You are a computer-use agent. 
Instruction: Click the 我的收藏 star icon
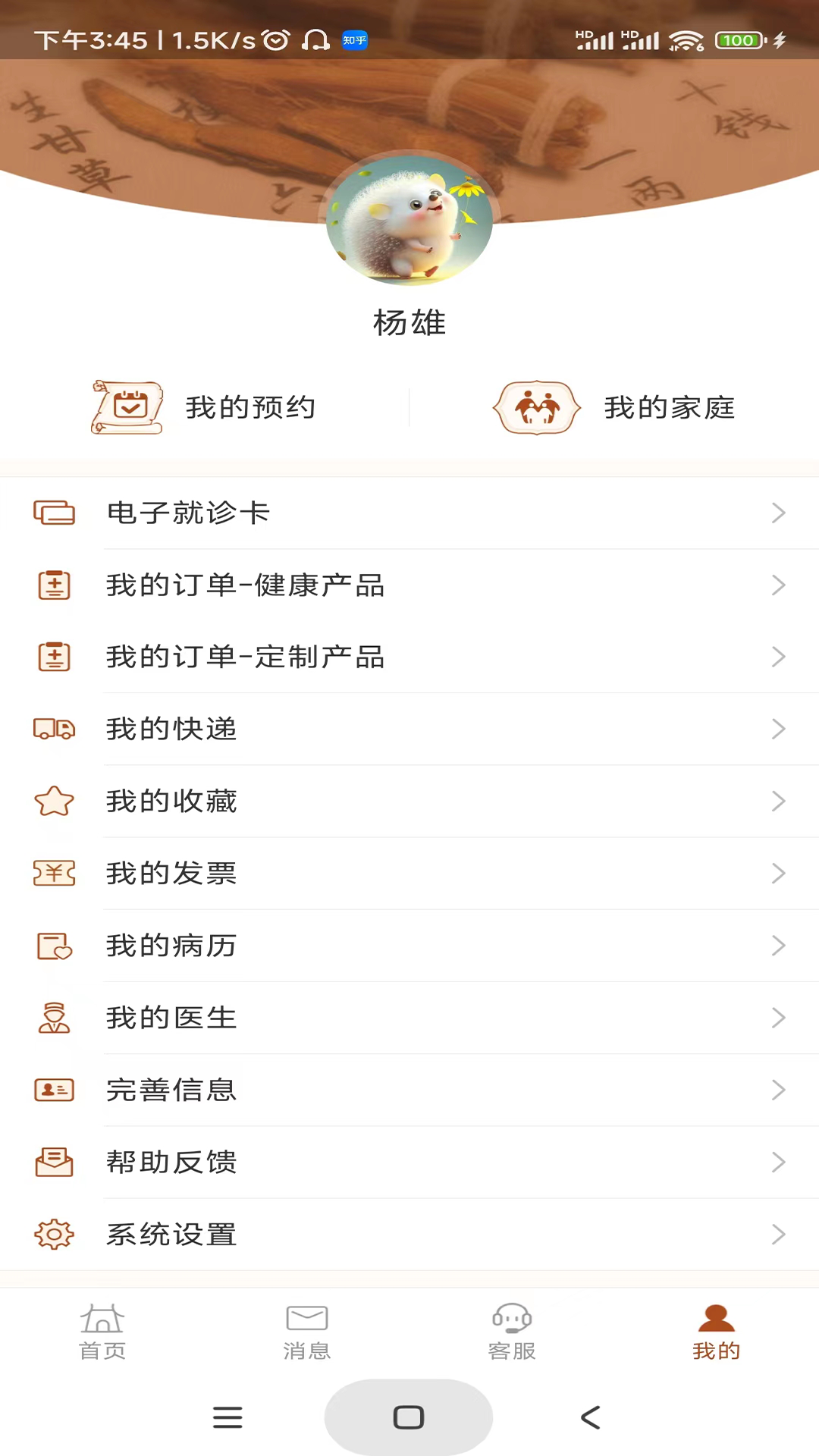coord(54,801)
